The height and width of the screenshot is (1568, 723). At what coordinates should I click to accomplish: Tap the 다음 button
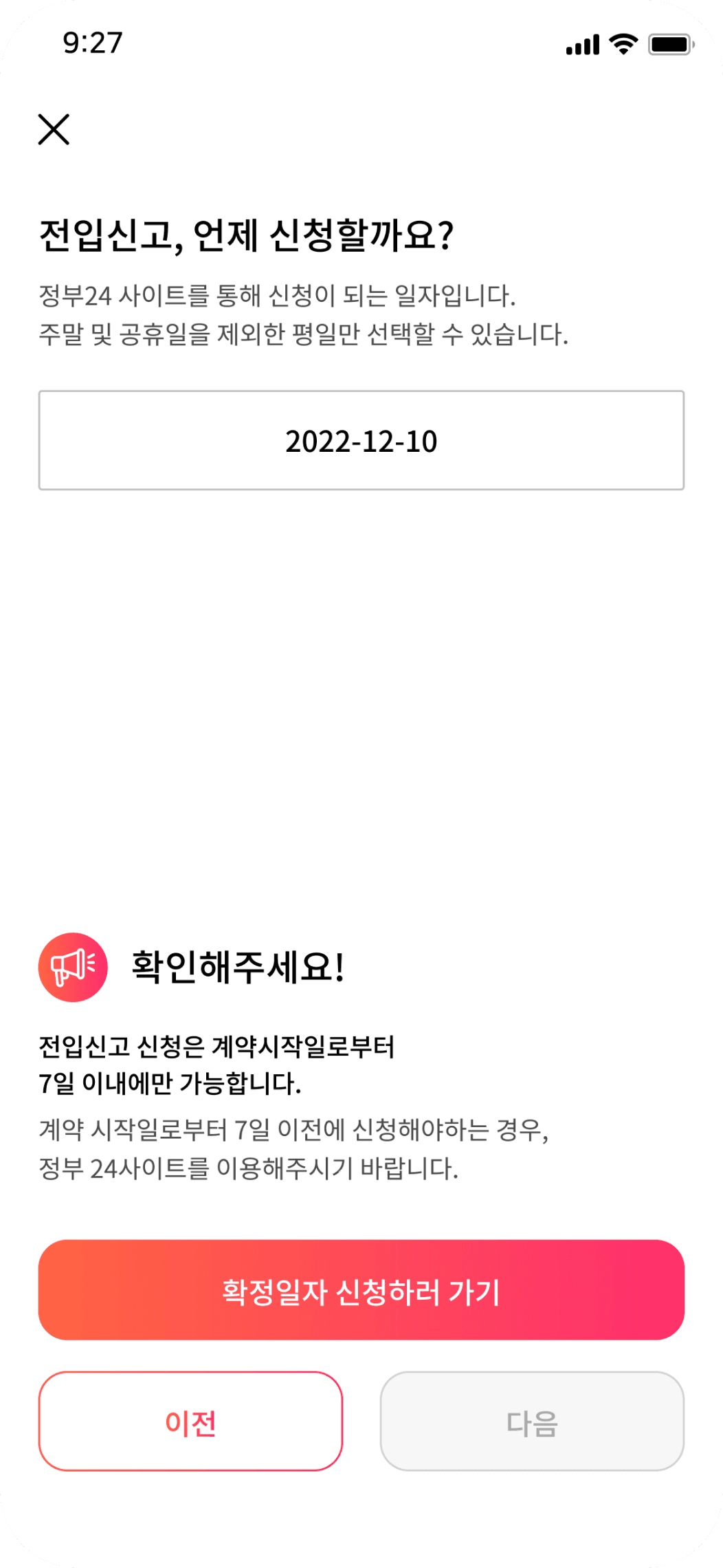[x=532, y=1421]
